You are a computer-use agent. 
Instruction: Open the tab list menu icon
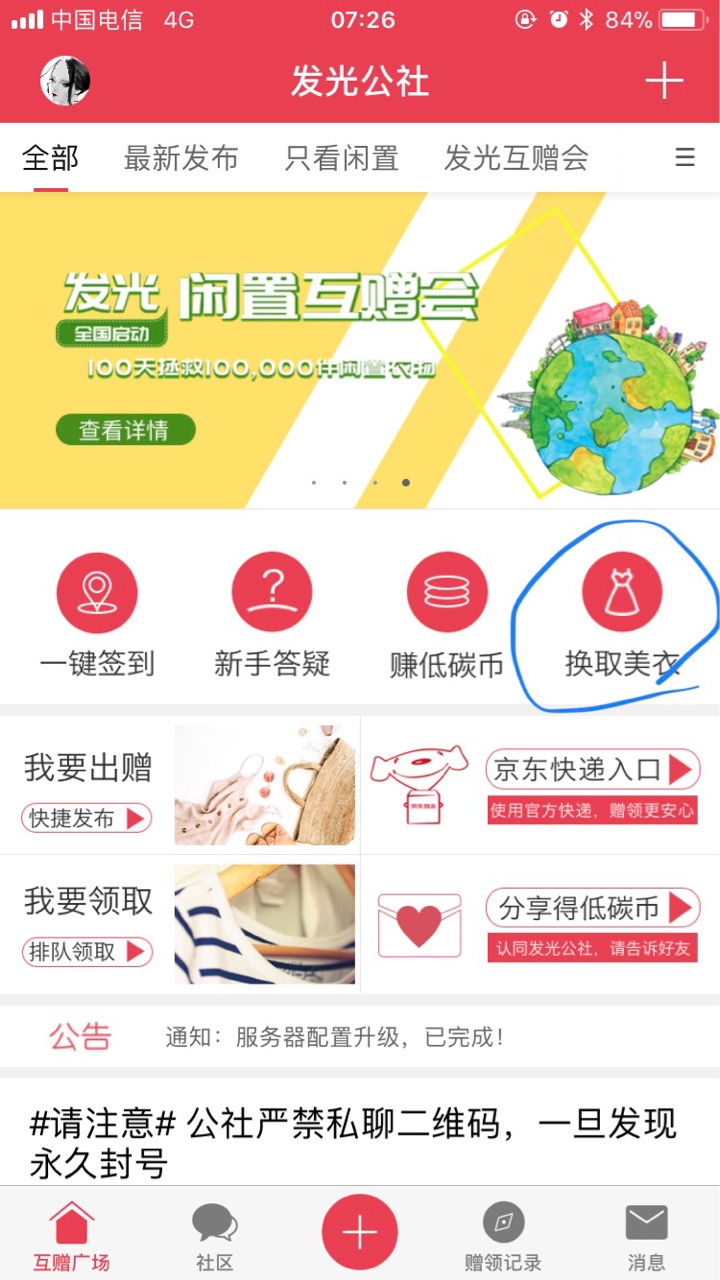tap(685, 158)
